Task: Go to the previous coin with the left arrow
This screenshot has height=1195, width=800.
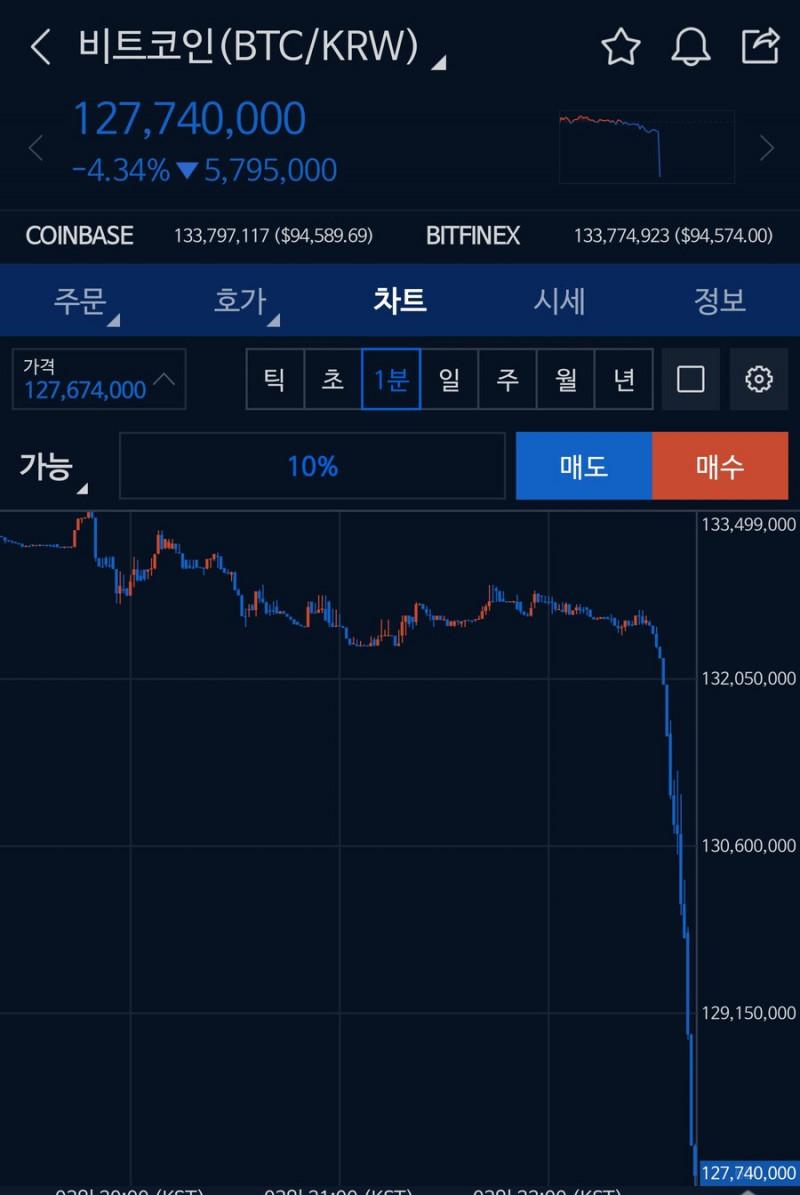Action: point(36,148)
